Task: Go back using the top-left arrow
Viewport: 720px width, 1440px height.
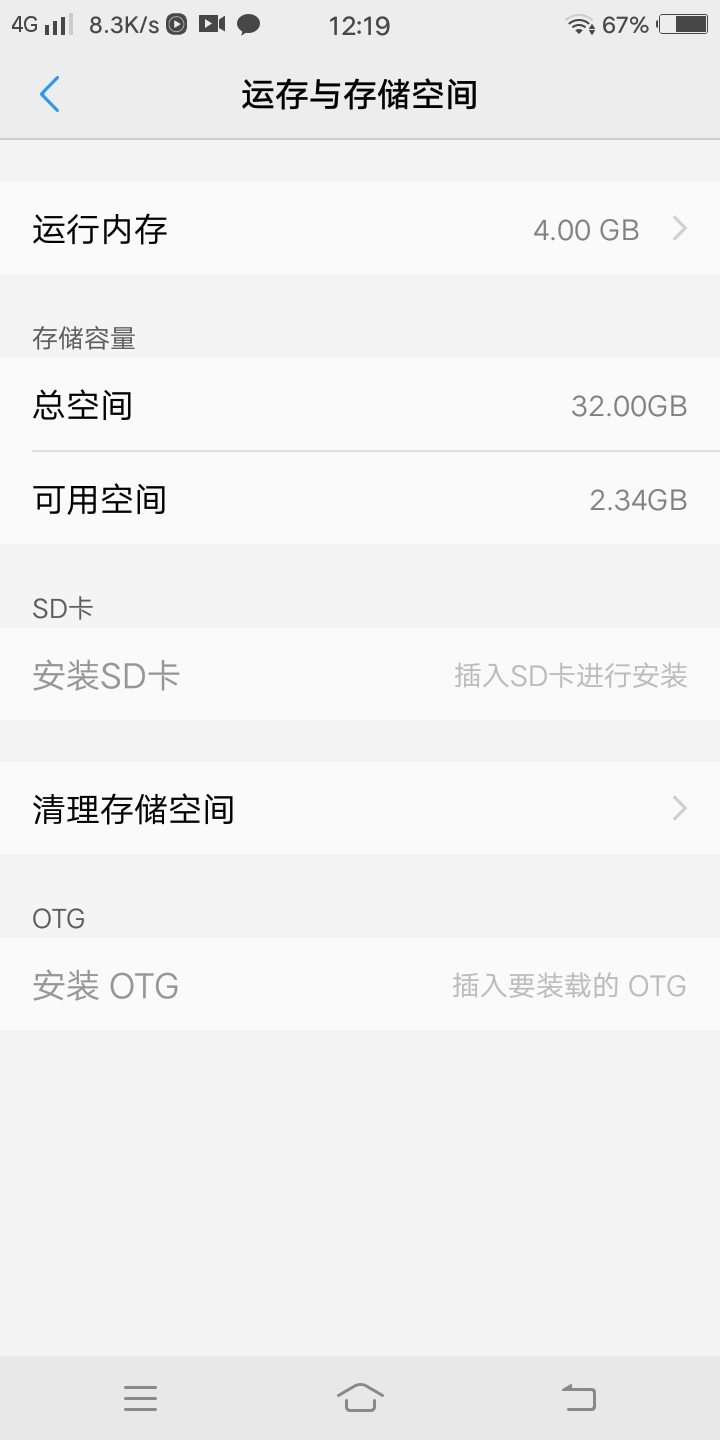Action: tap(50, 95)
